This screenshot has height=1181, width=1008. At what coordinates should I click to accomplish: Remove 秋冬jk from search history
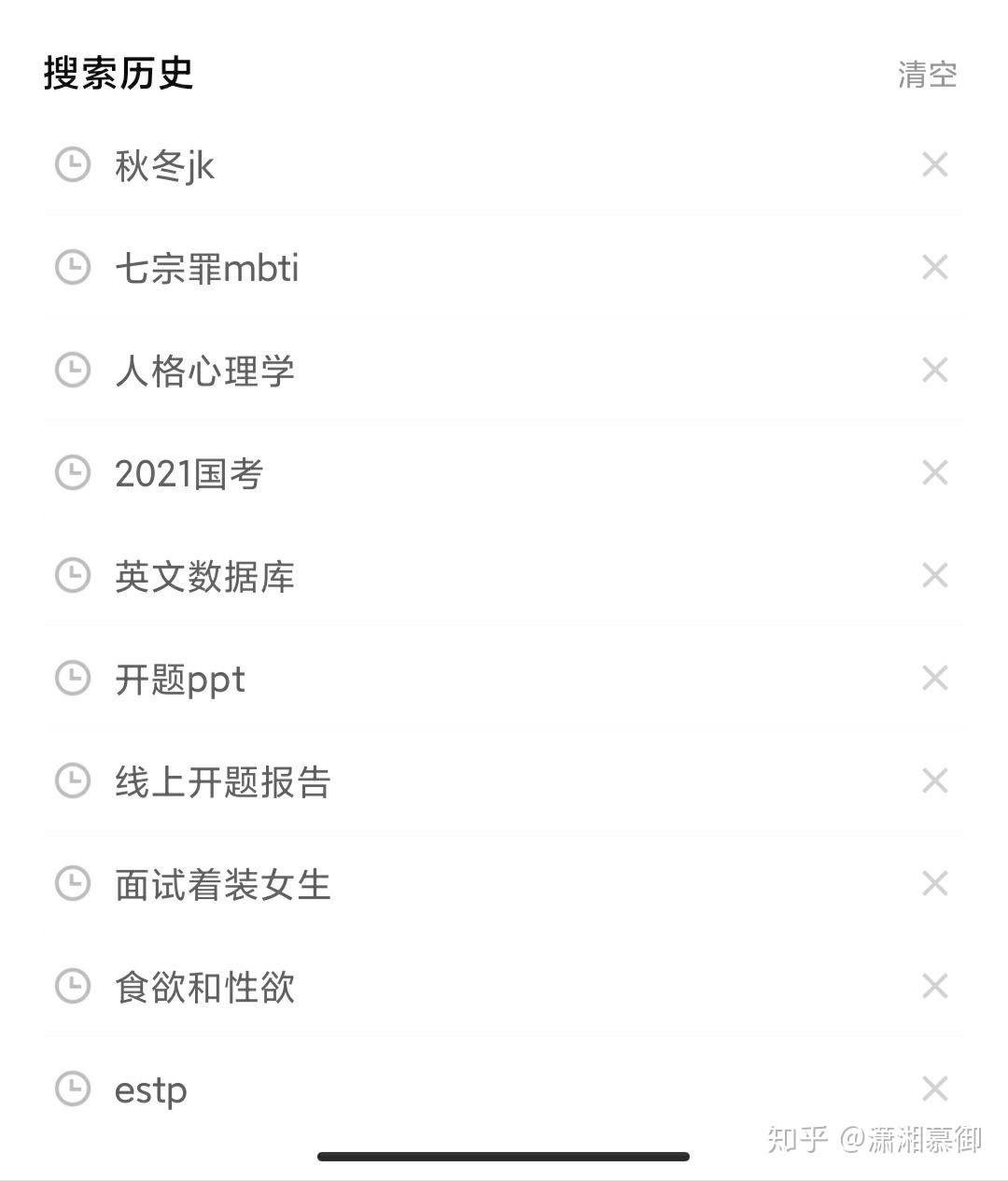pos(934,165)
